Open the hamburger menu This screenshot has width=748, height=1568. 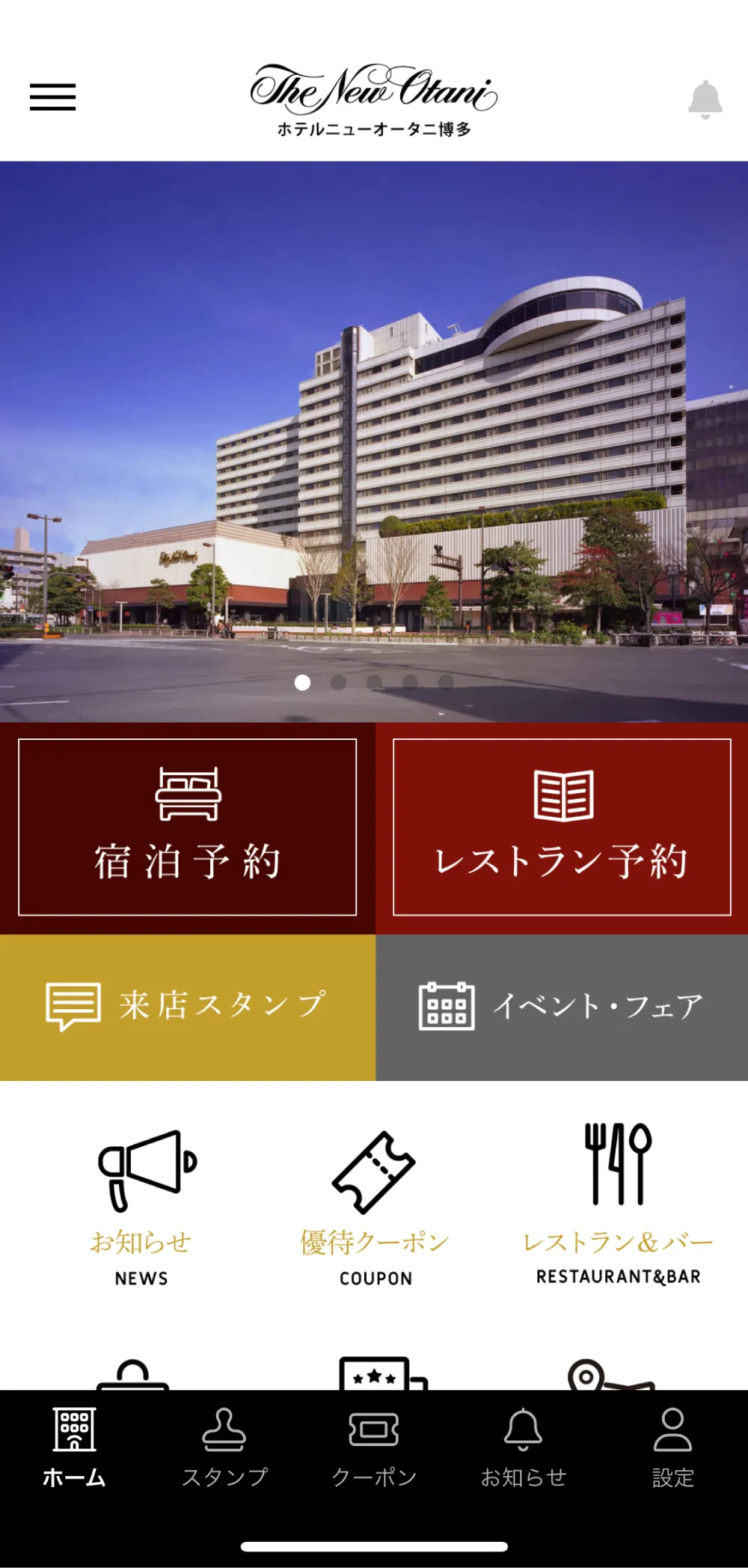point(52,97)
